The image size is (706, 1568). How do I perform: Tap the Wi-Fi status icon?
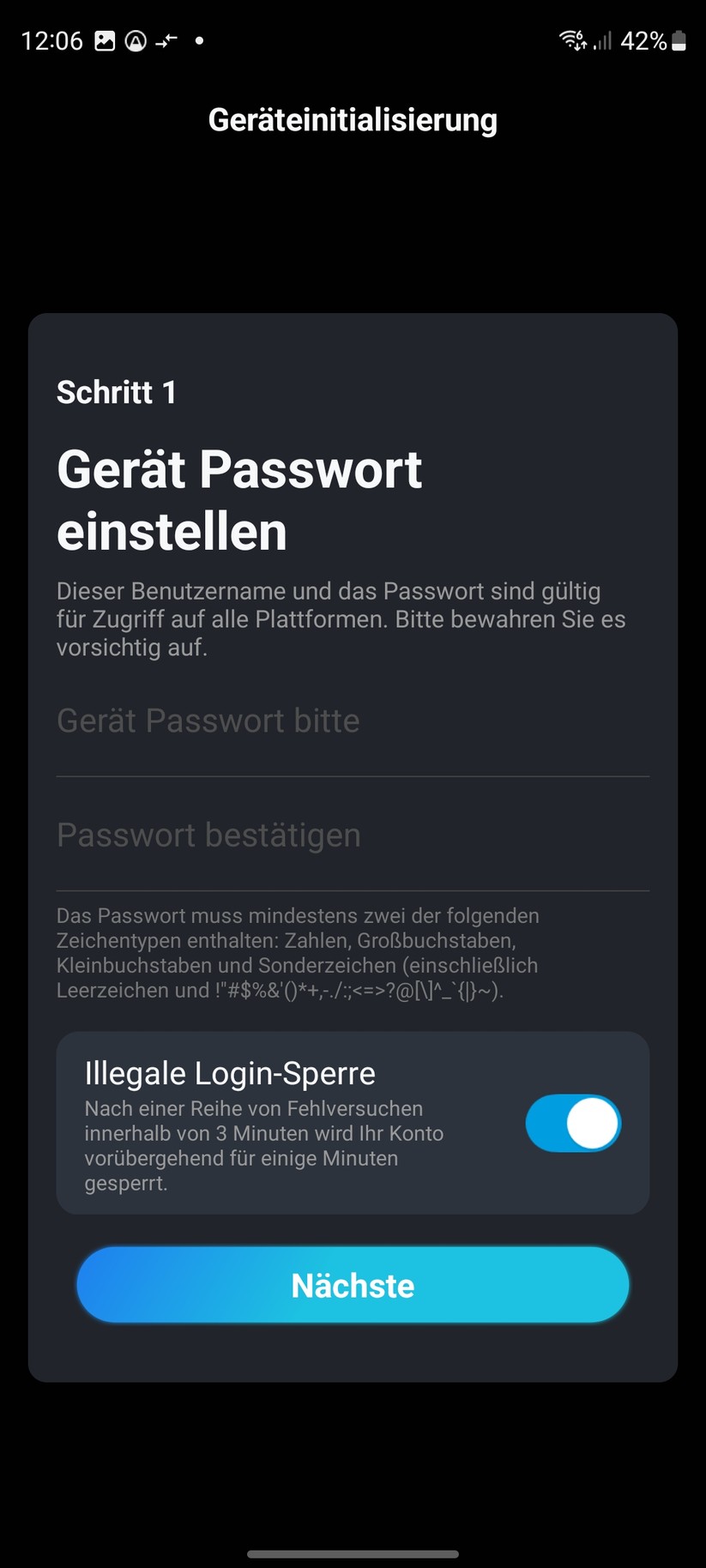570,40
